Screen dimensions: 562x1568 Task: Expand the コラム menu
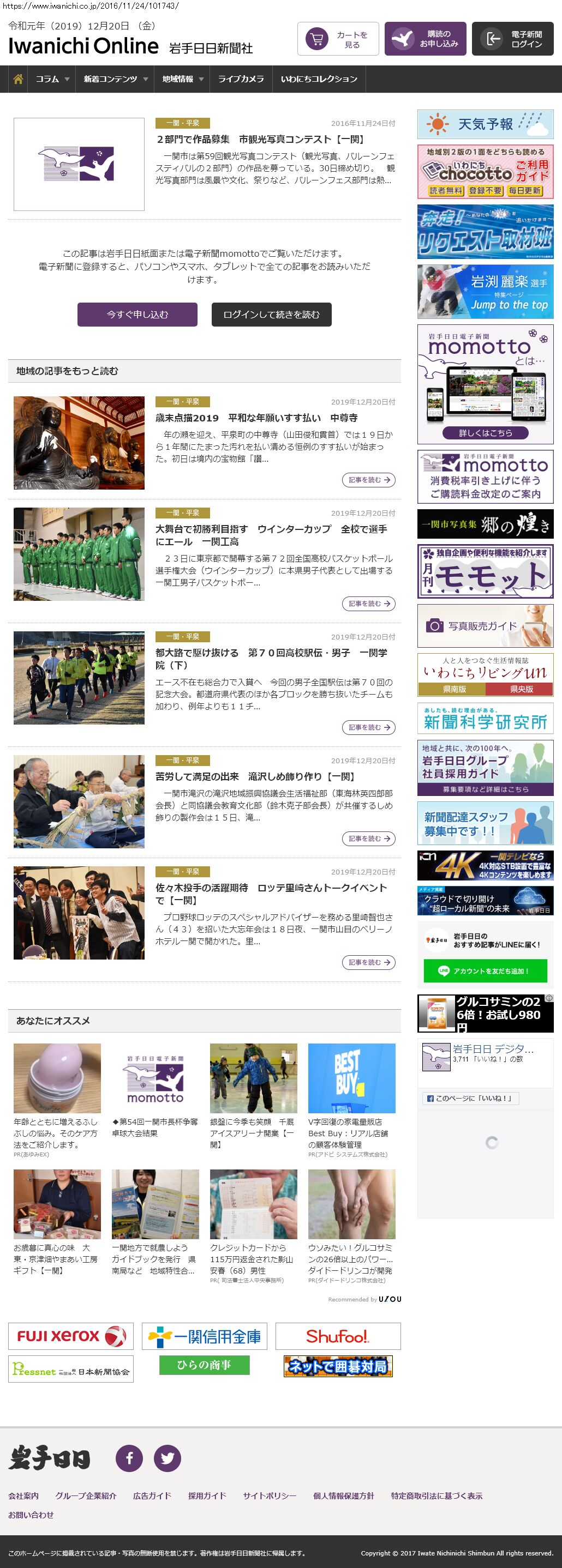coord(51,79)
